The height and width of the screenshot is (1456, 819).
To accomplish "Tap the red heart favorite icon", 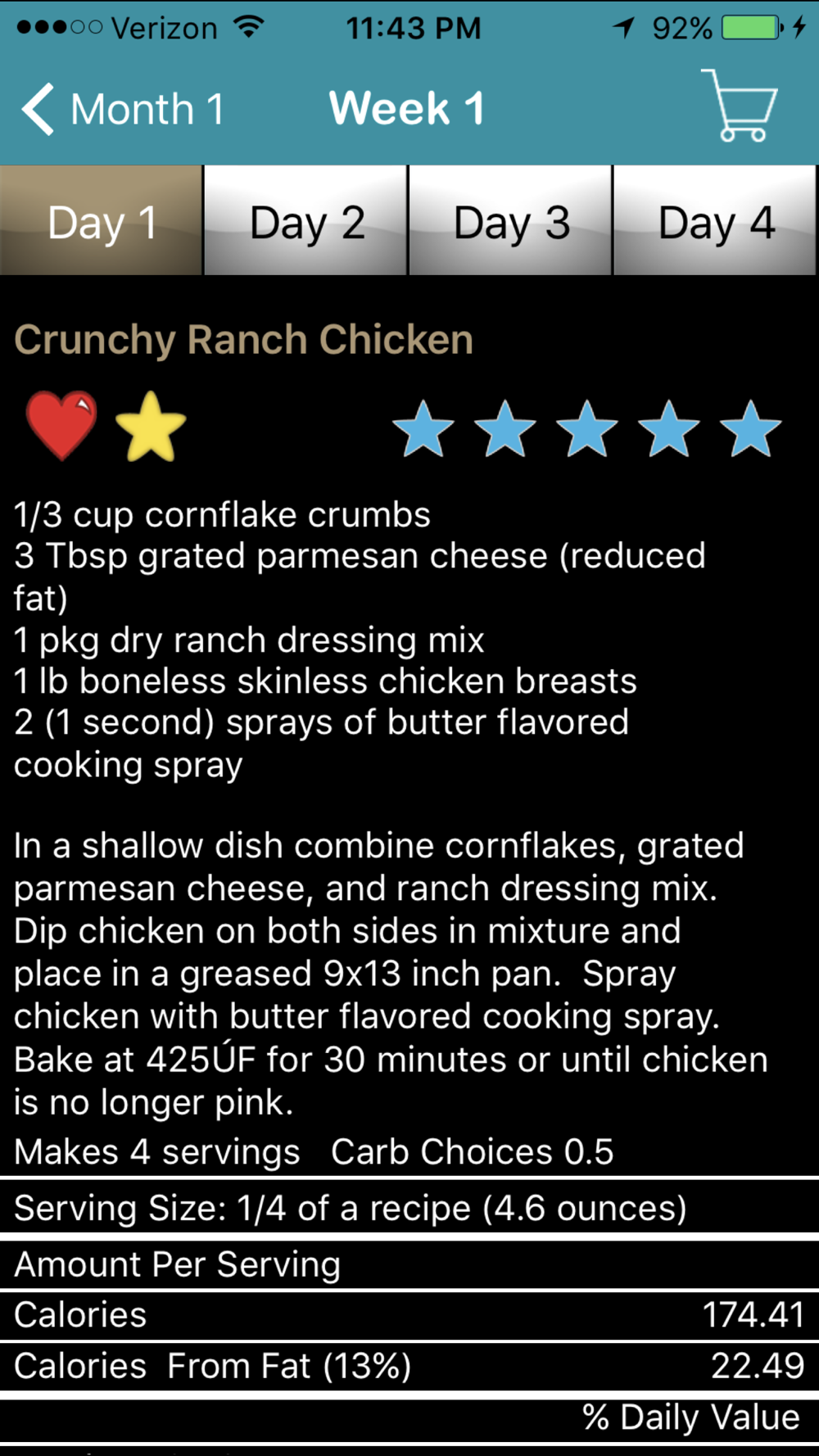I will (x=61, y=425).
